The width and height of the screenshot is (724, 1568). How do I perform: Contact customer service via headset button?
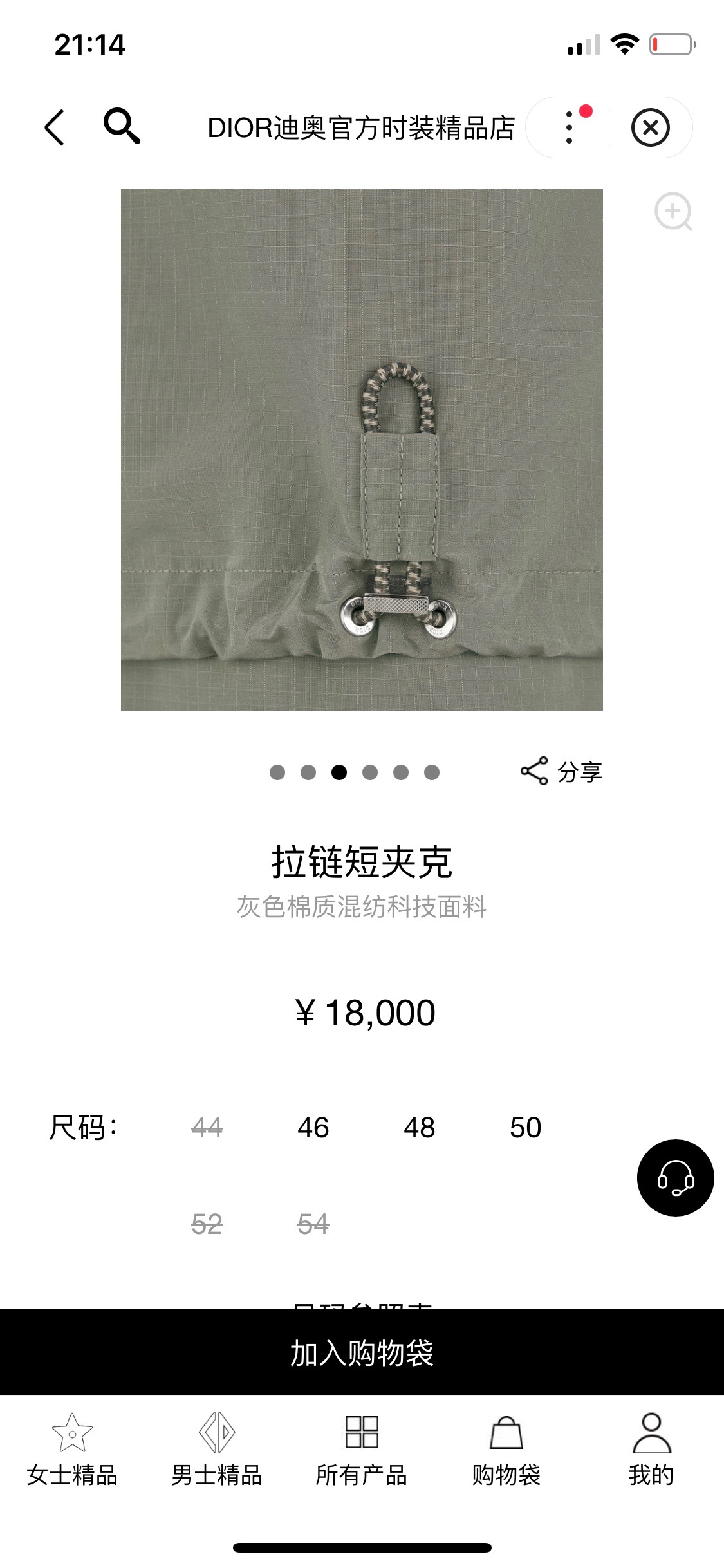point(675,1177)
